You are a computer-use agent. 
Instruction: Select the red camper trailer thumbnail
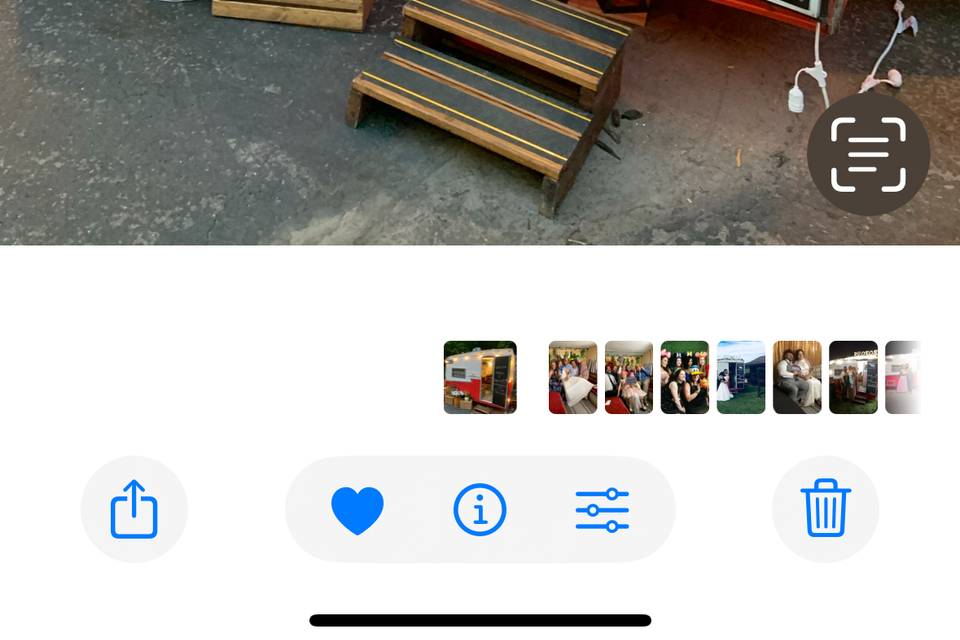480,377
